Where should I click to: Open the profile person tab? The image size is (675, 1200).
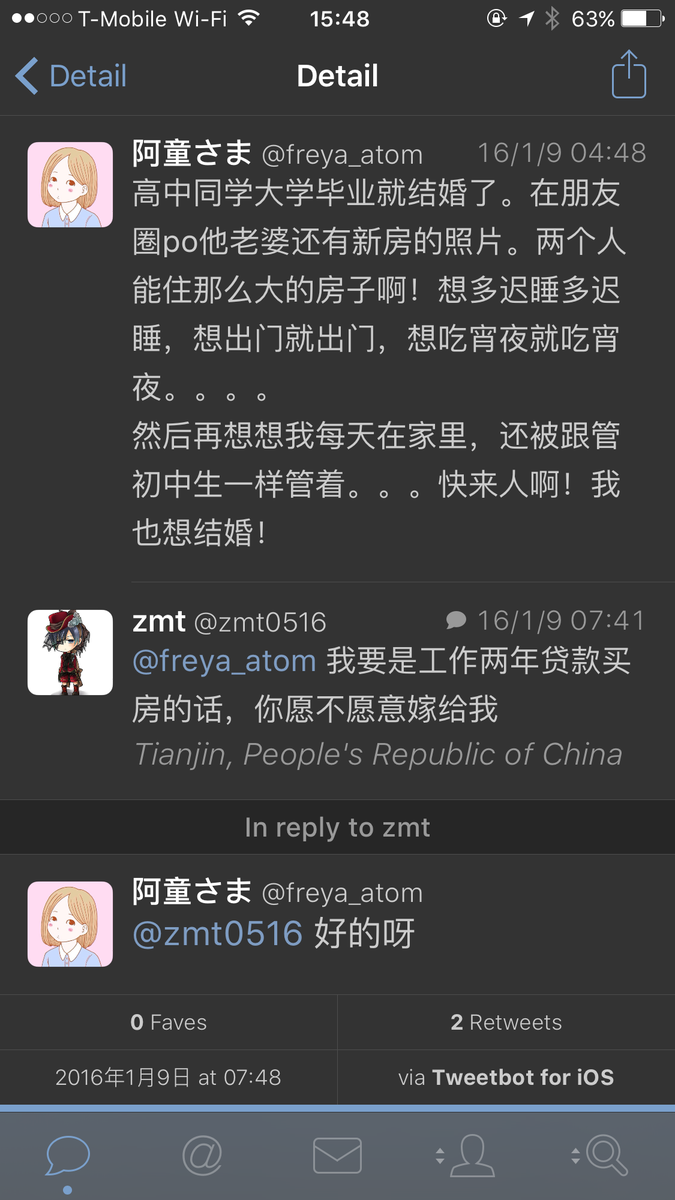coord(470,1157)
